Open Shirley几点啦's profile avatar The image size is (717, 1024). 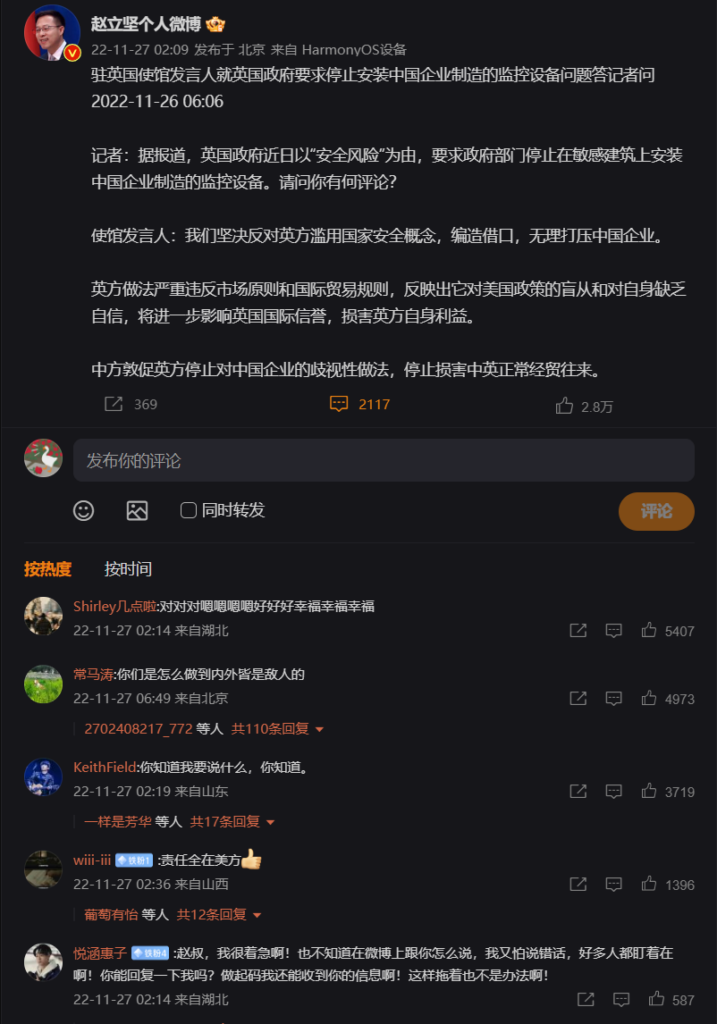point(44,616)
